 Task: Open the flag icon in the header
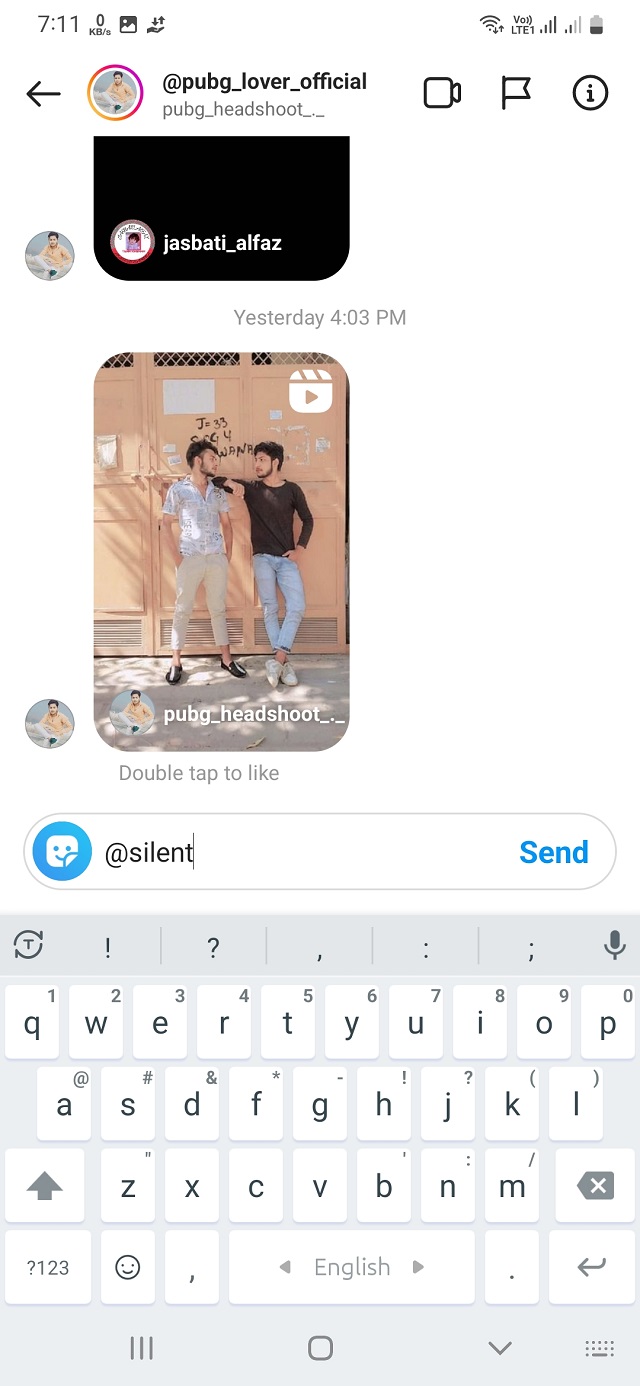pyautogui.click(x=515, y=94)
